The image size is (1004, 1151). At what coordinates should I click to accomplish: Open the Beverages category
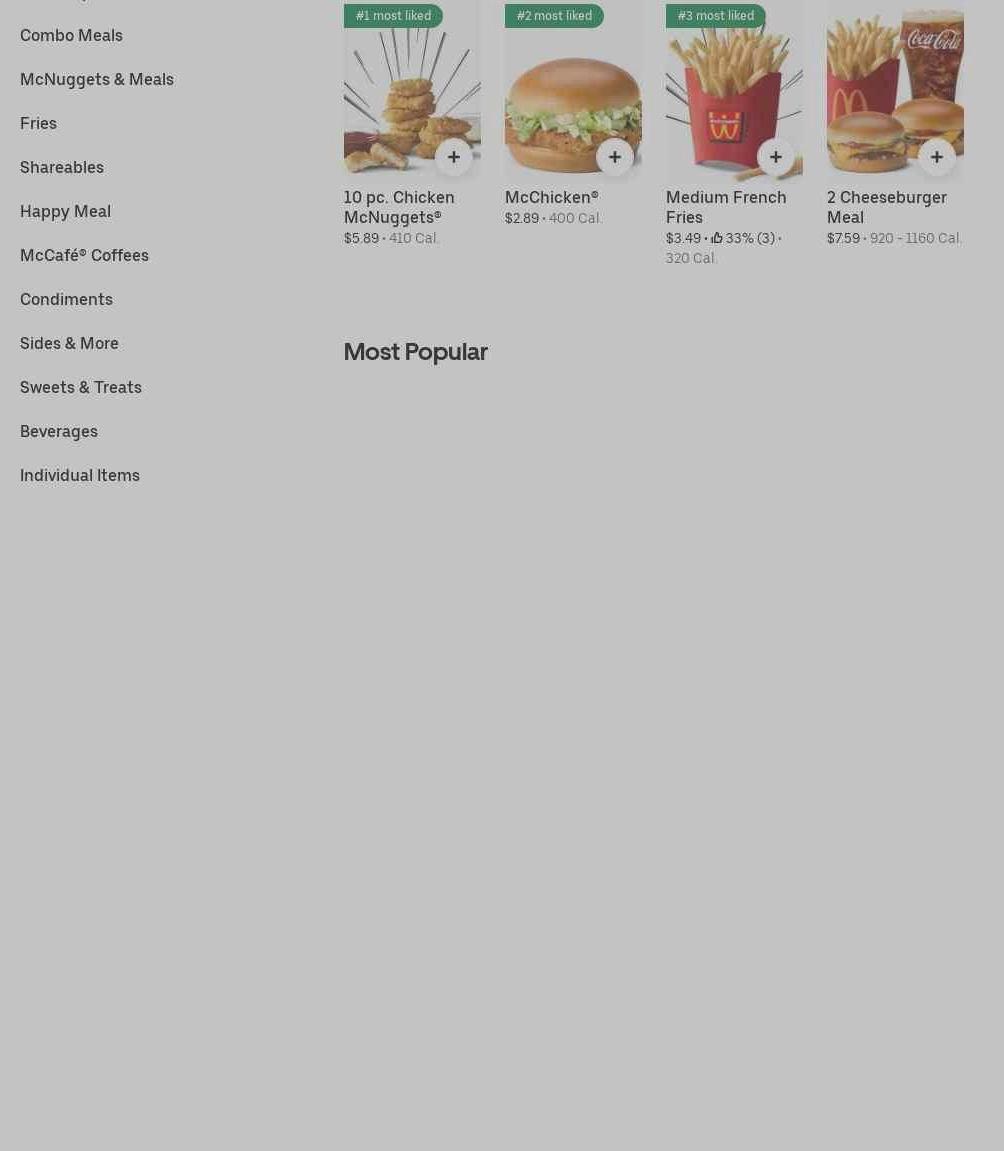pyautogui.click(x=59, y=431)
